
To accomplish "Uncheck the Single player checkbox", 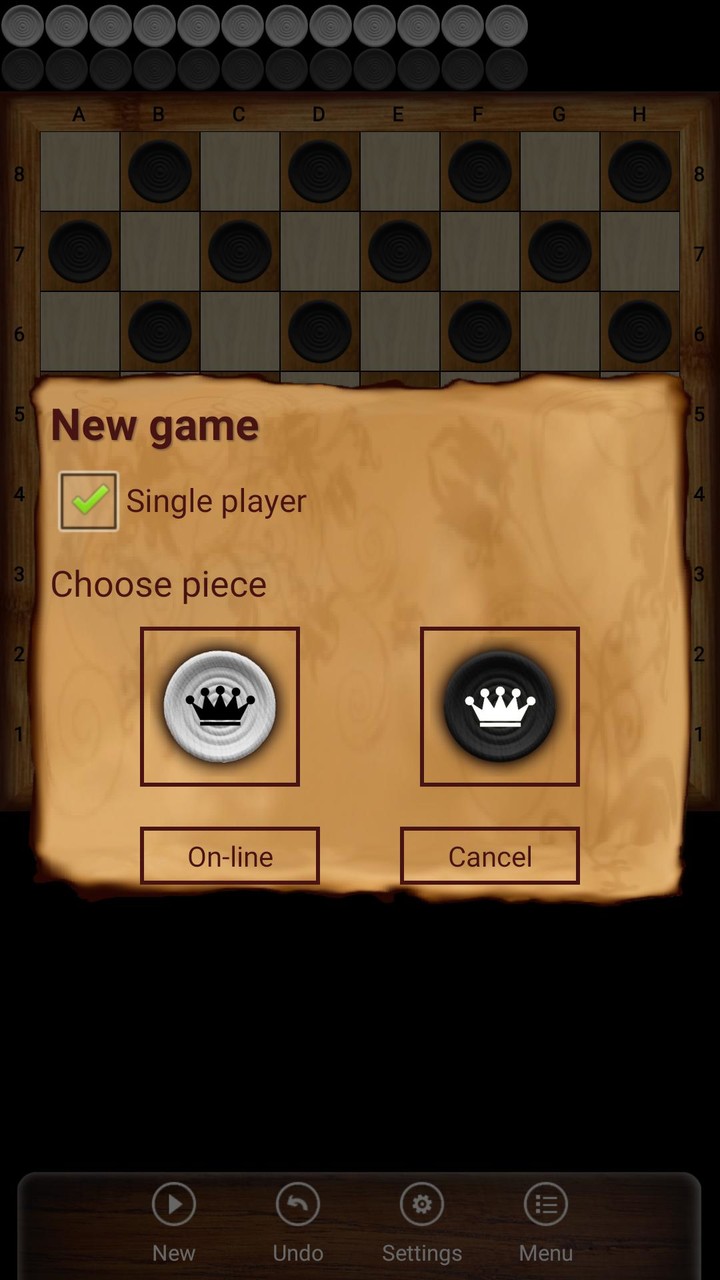I will click(89, 501).
